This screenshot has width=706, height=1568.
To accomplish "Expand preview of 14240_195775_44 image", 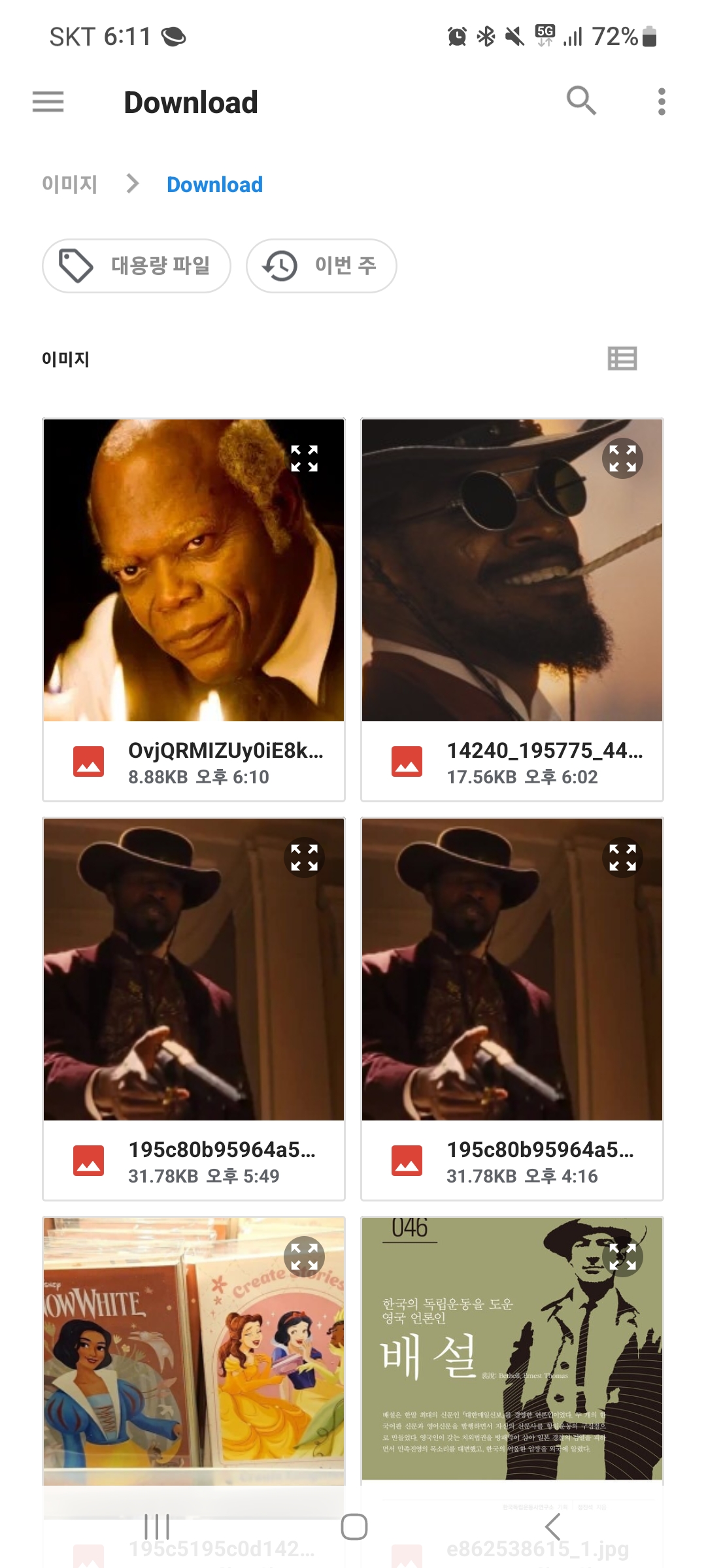I will click(x=622, y=458).
